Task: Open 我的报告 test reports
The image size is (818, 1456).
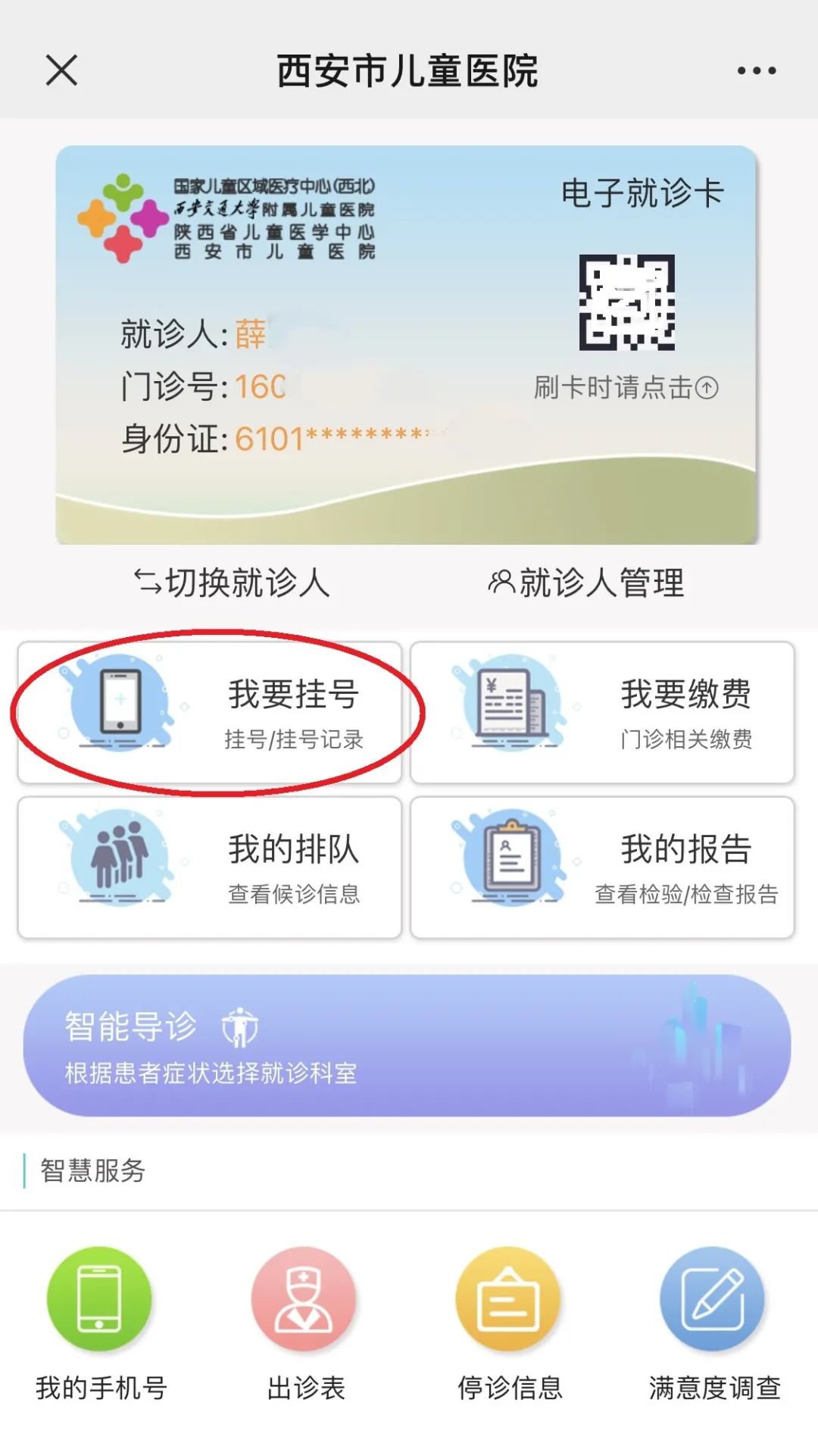Action: click(x=602, y=867)
